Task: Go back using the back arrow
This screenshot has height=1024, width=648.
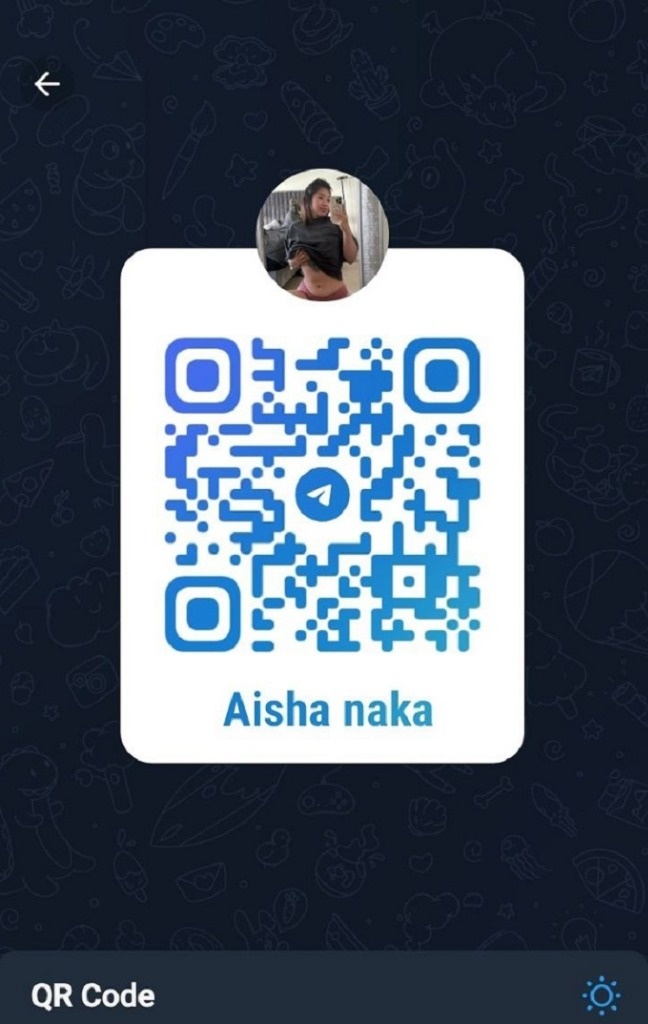Action: pos(47,85)
